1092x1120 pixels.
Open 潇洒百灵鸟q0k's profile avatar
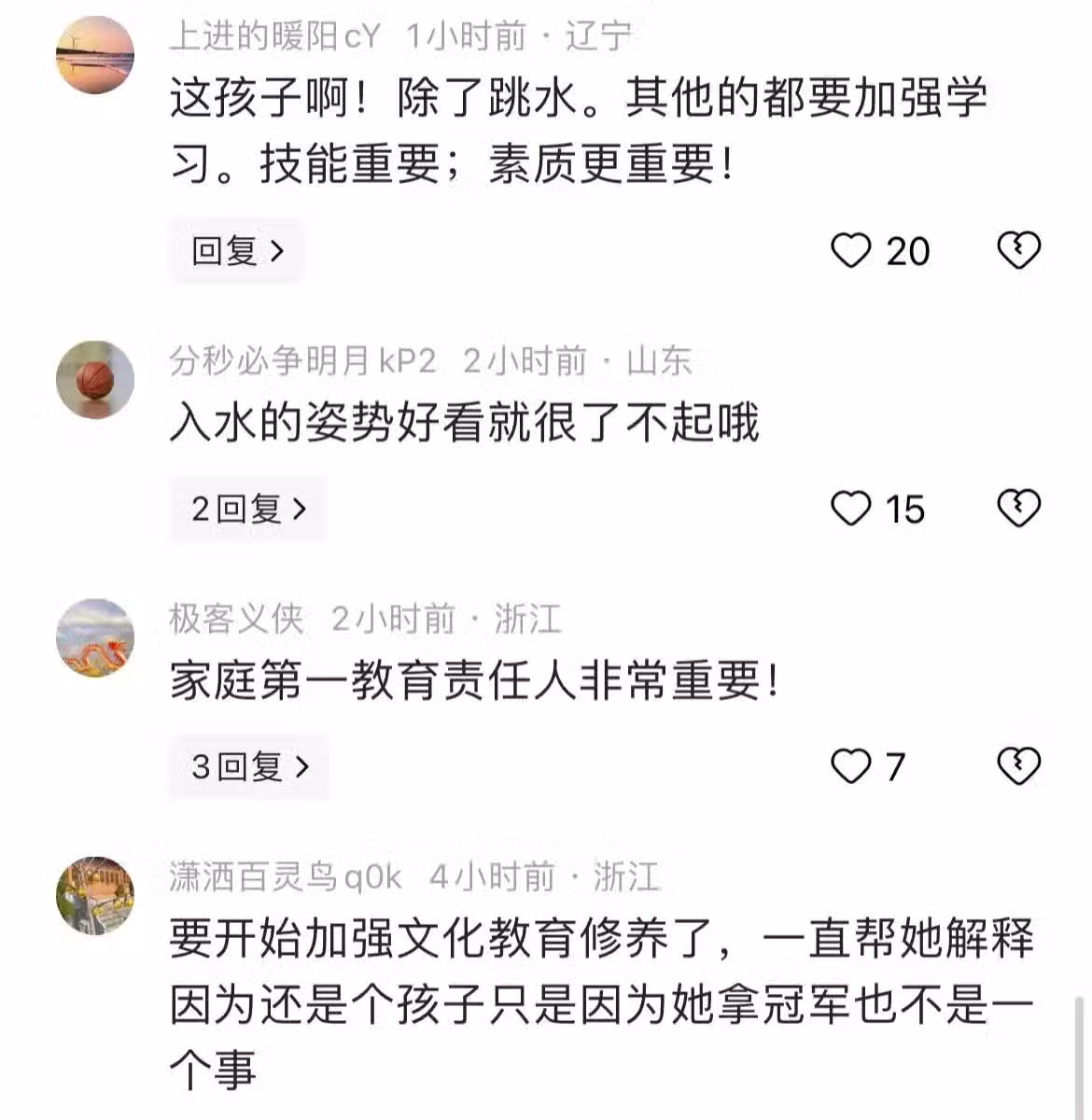click(x=95, y=894)
